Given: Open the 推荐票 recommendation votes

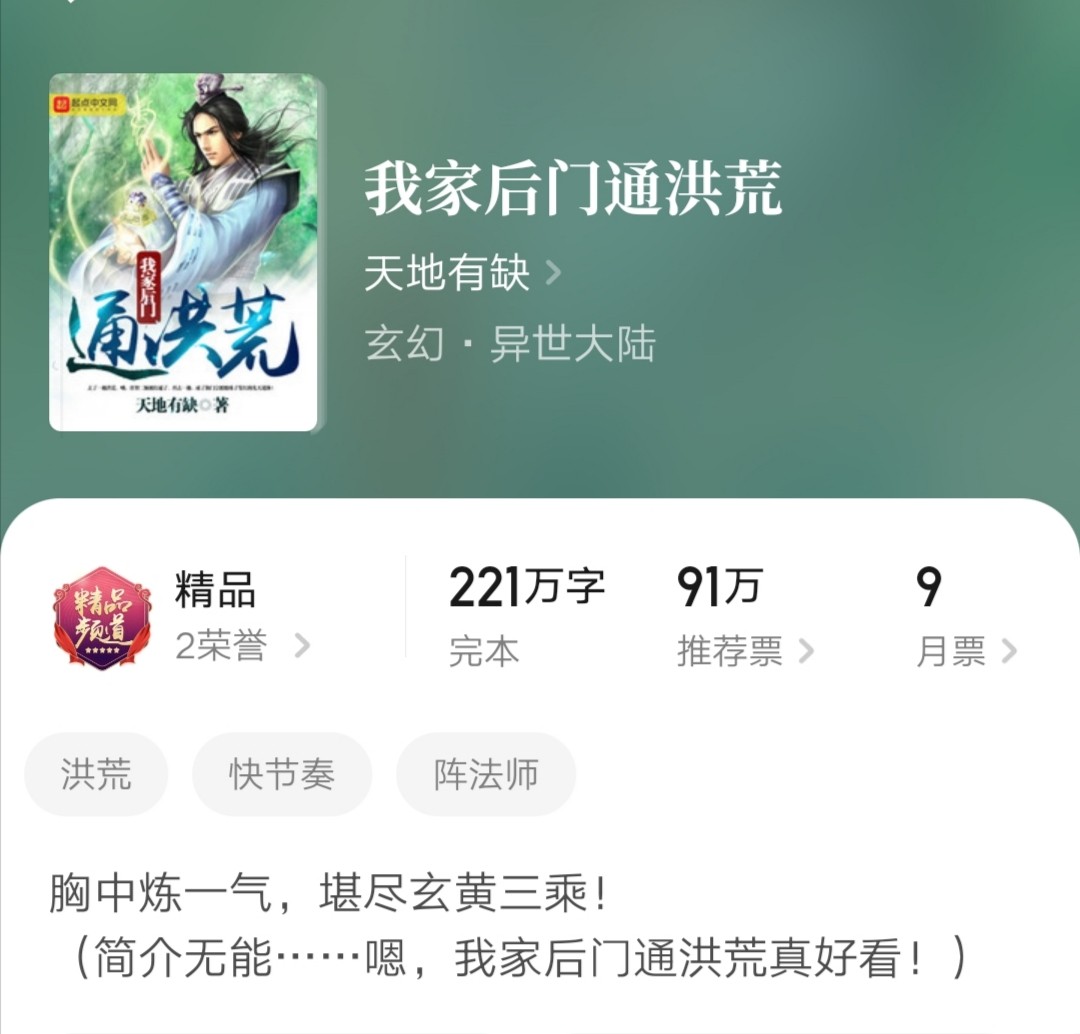Looking at the screenshot, I should click(x=744, y=651).
